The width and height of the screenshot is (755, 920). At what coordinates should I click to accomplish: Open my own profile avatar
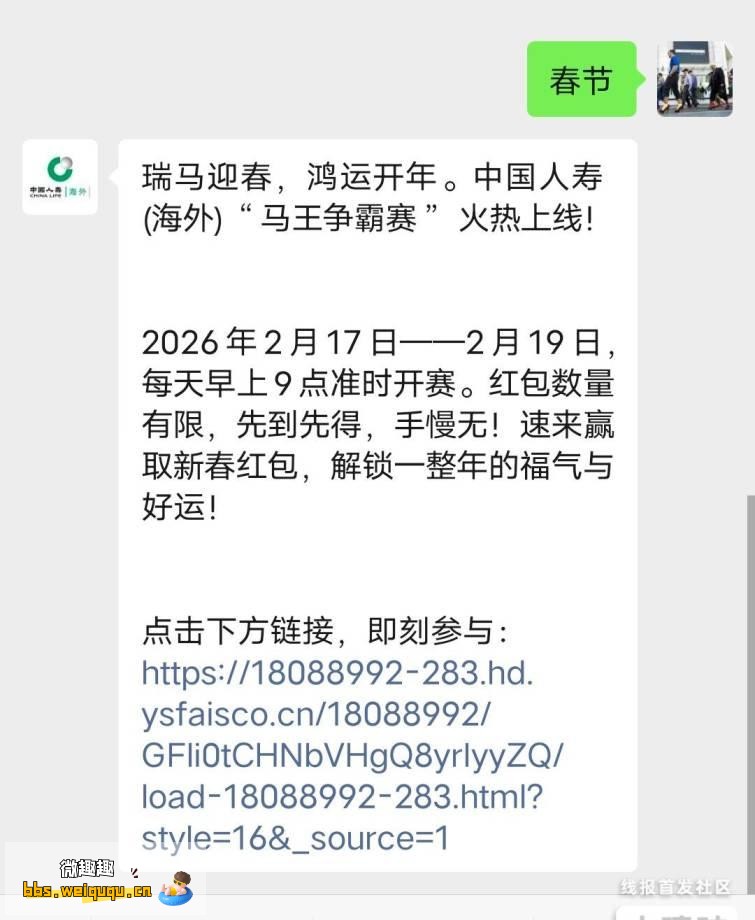(x=694, y=79)
